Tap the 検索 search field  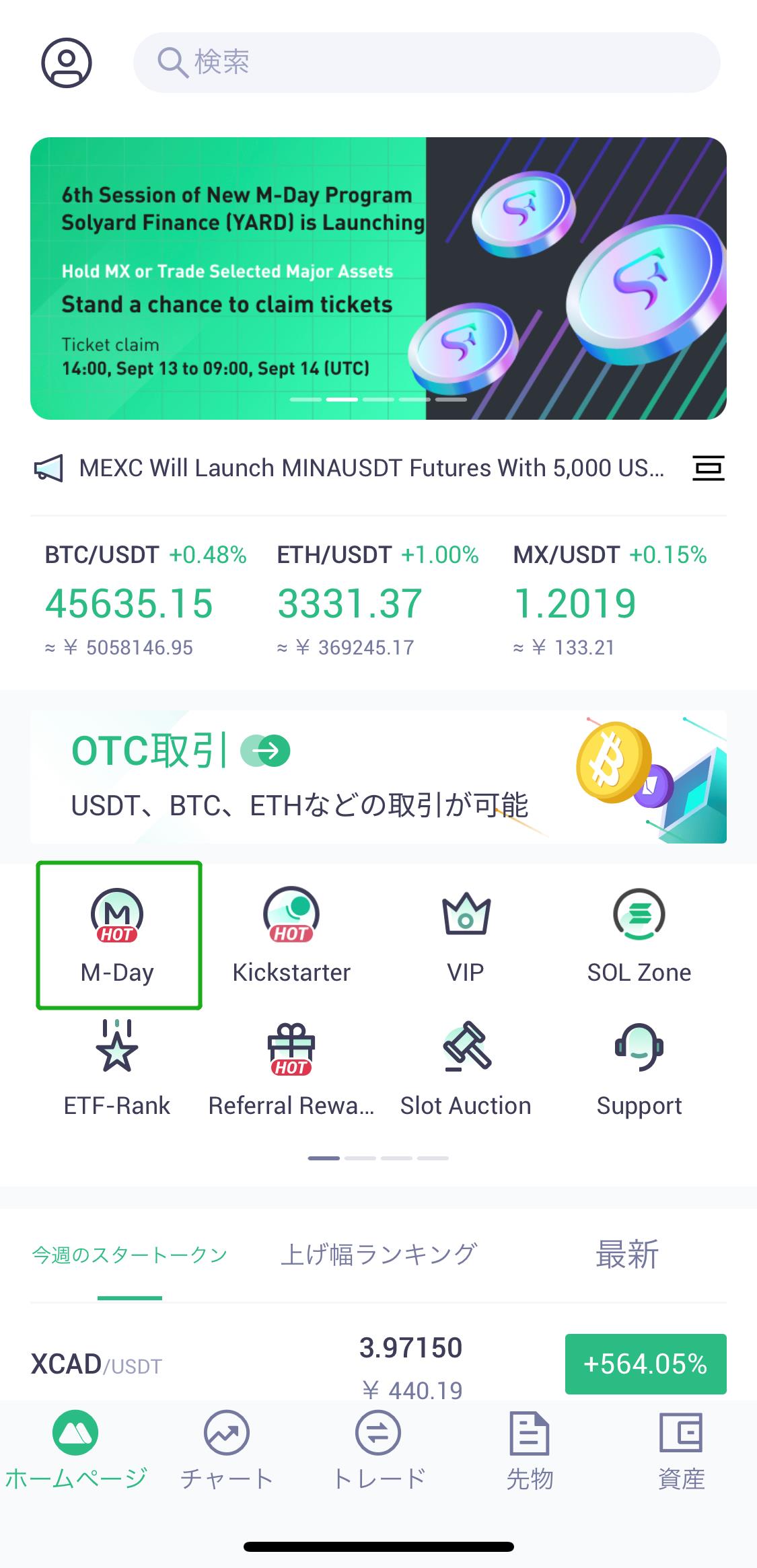(427, 63)
